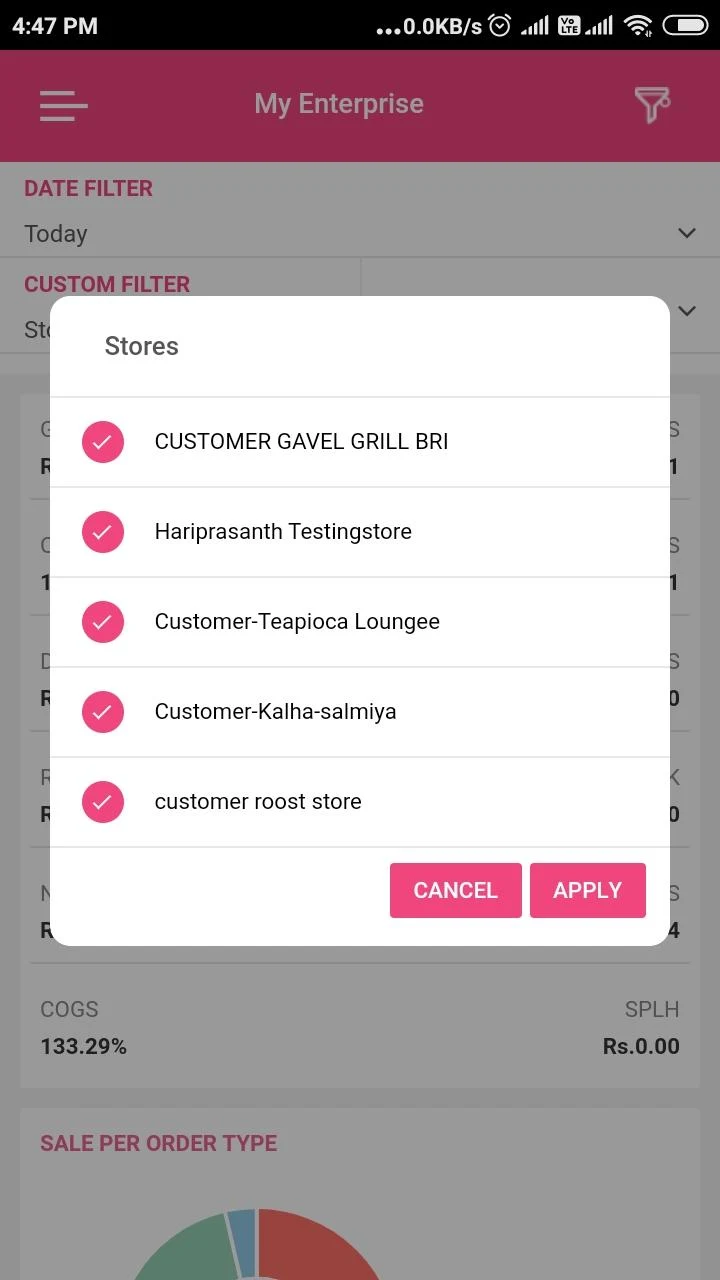This screenshot has width=720, height=1280.
Task: Untick Customer-Kalha-salmiya store
Action: click(102, 712)
